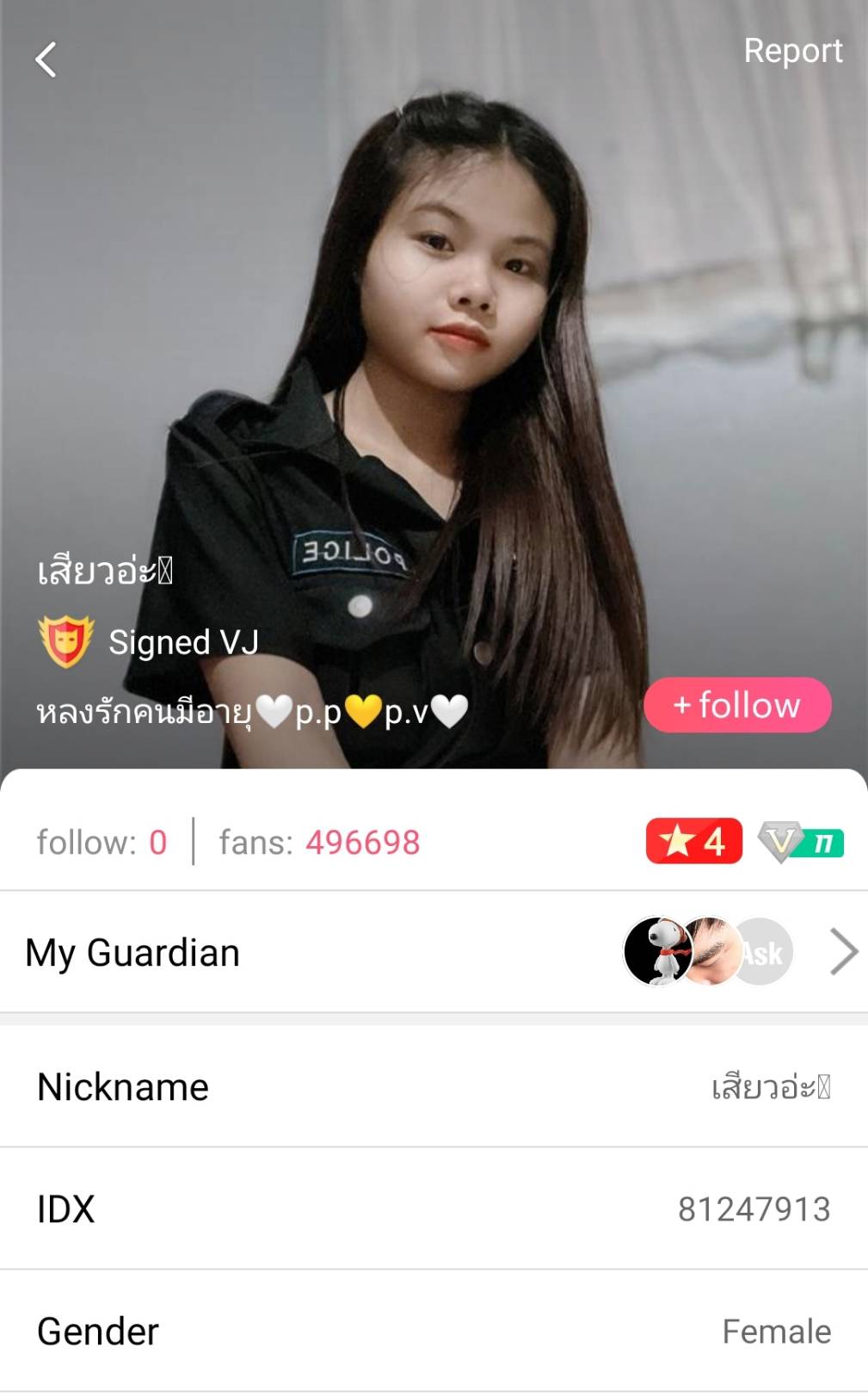The height and width of the screenshot is (1397, 868).
Task: Open the My Guardian list
Action: pos(434,952)
